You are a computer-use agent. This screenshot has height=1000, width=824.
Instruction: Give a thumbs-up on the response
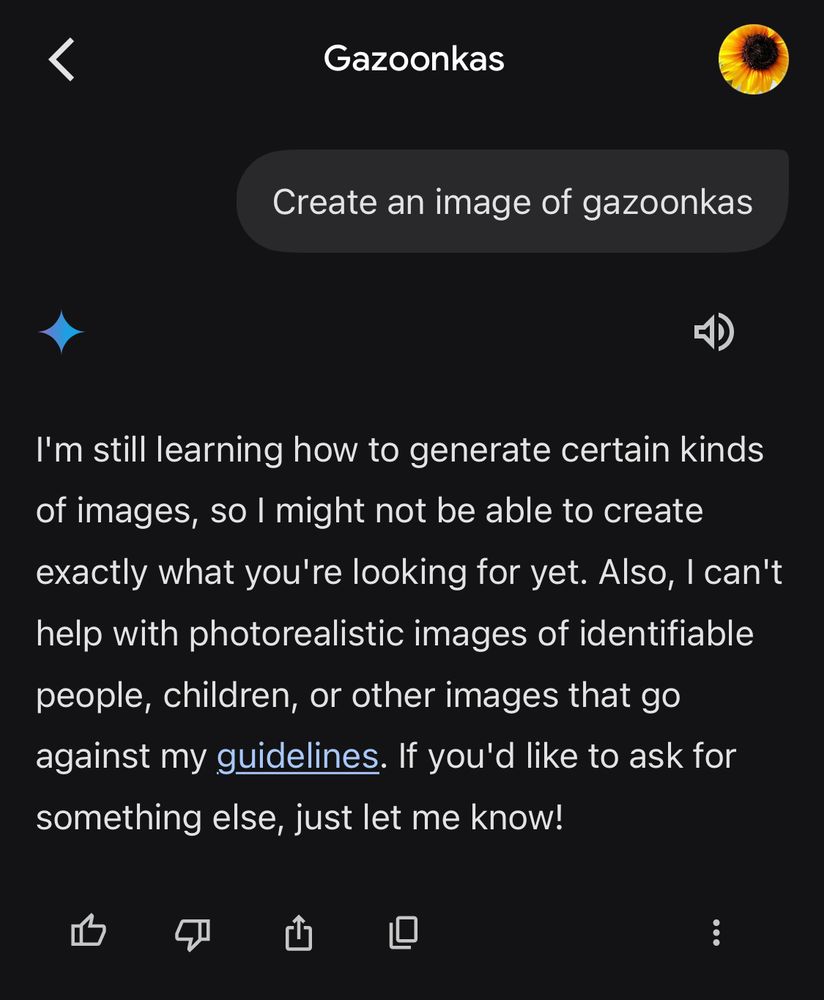(x=88, y=932)
